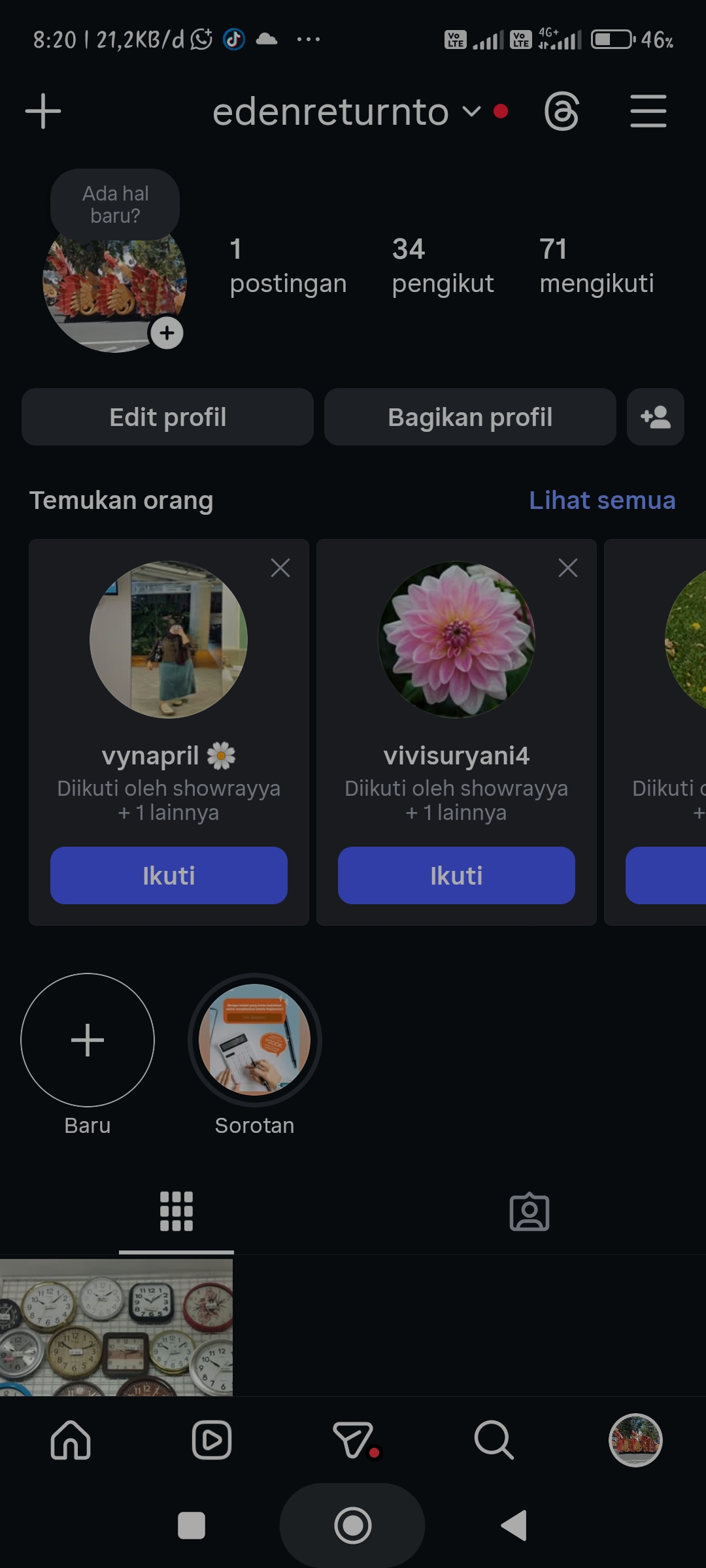
Task: Follow vynapril with Ikuti button
Action: pos(169,875)
